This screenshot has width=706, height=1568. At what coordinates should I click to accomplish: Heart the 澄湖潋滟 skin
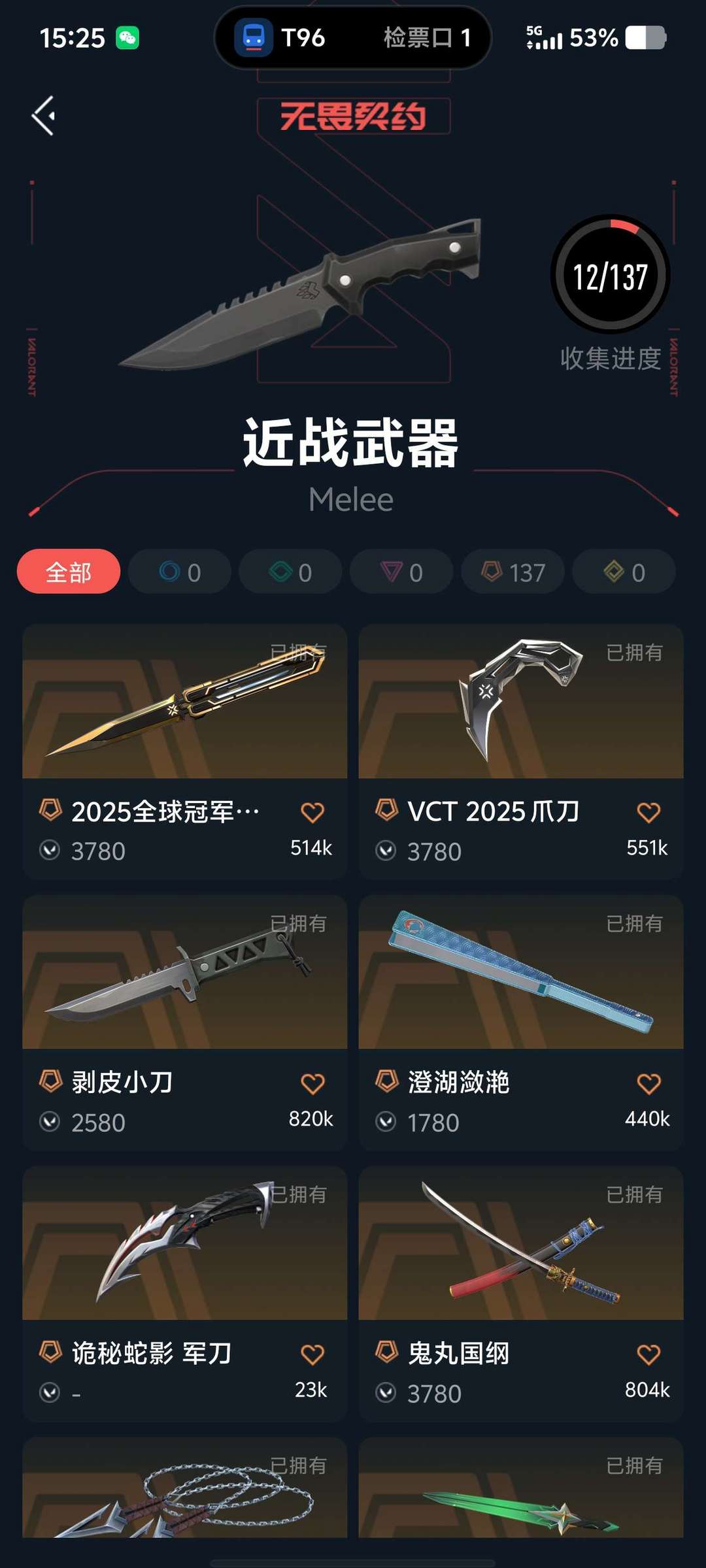tap(648, 1084)
